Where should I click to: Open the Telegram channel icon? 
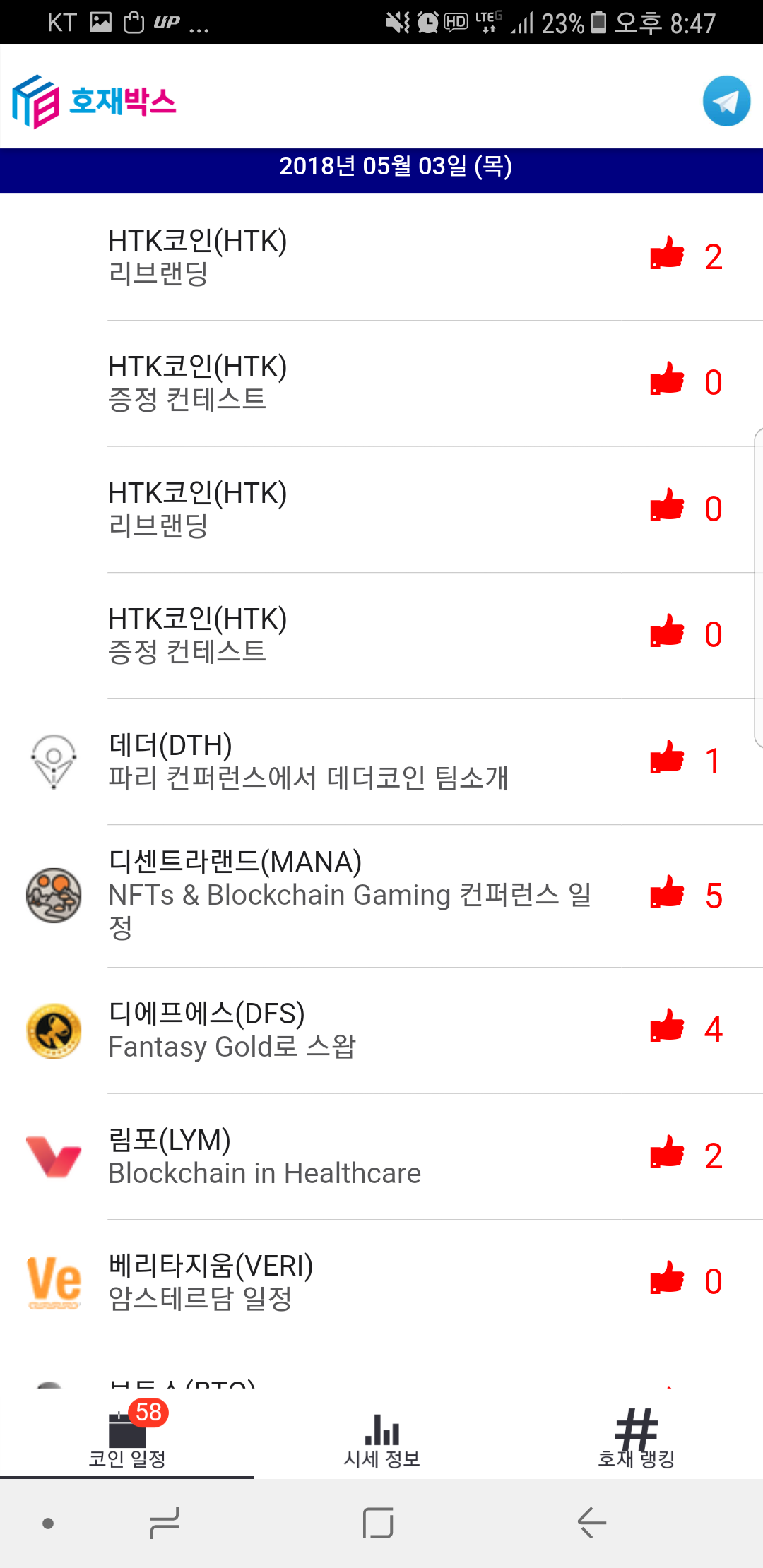point(726,101)
